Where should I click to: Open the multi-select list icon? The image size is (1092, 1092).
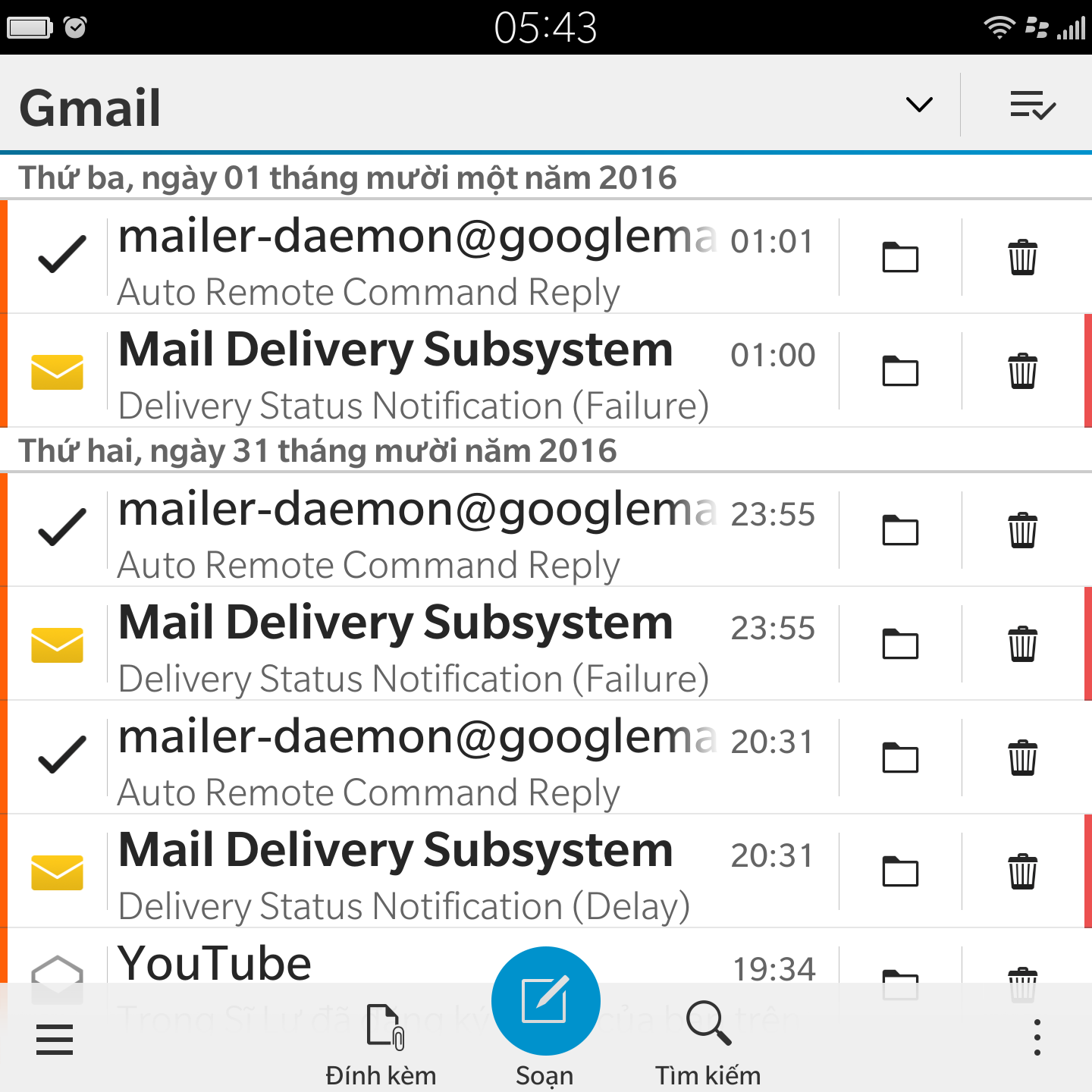pyautogui.click(x=1032, y=105)
